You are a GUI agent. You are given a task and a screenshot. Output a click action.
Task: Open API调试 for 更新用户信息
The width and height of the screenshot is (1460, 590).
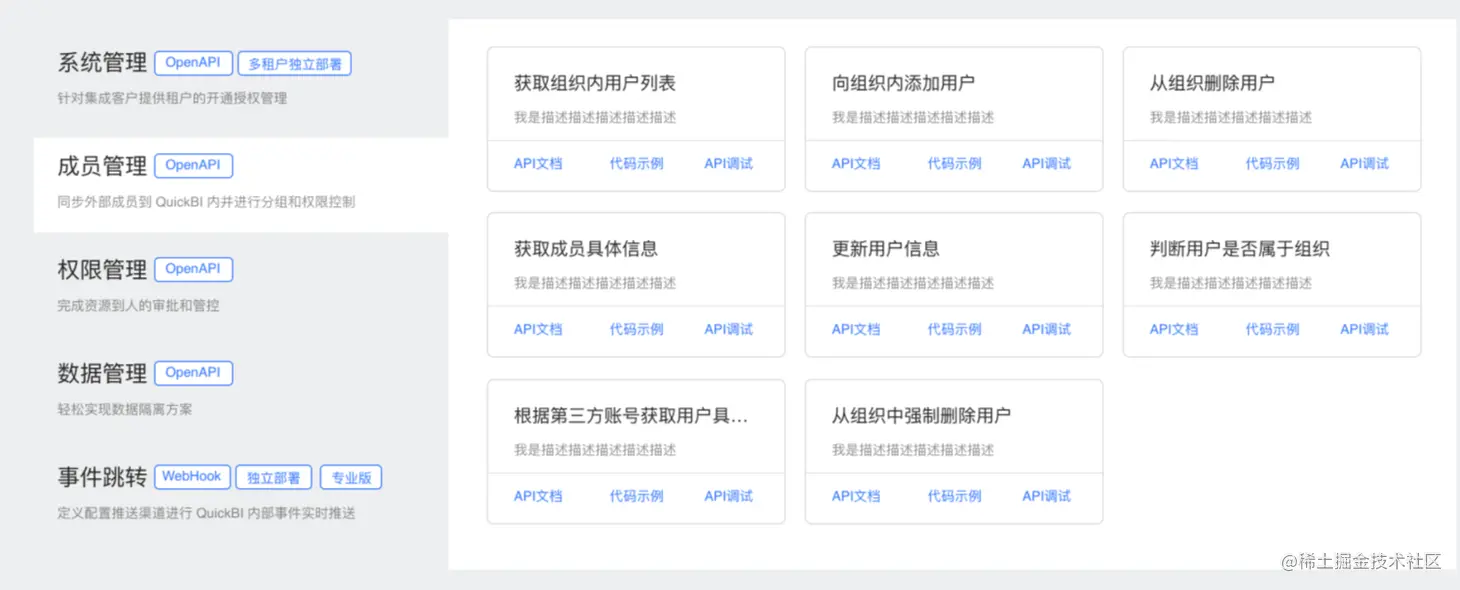click(1046, 330)
